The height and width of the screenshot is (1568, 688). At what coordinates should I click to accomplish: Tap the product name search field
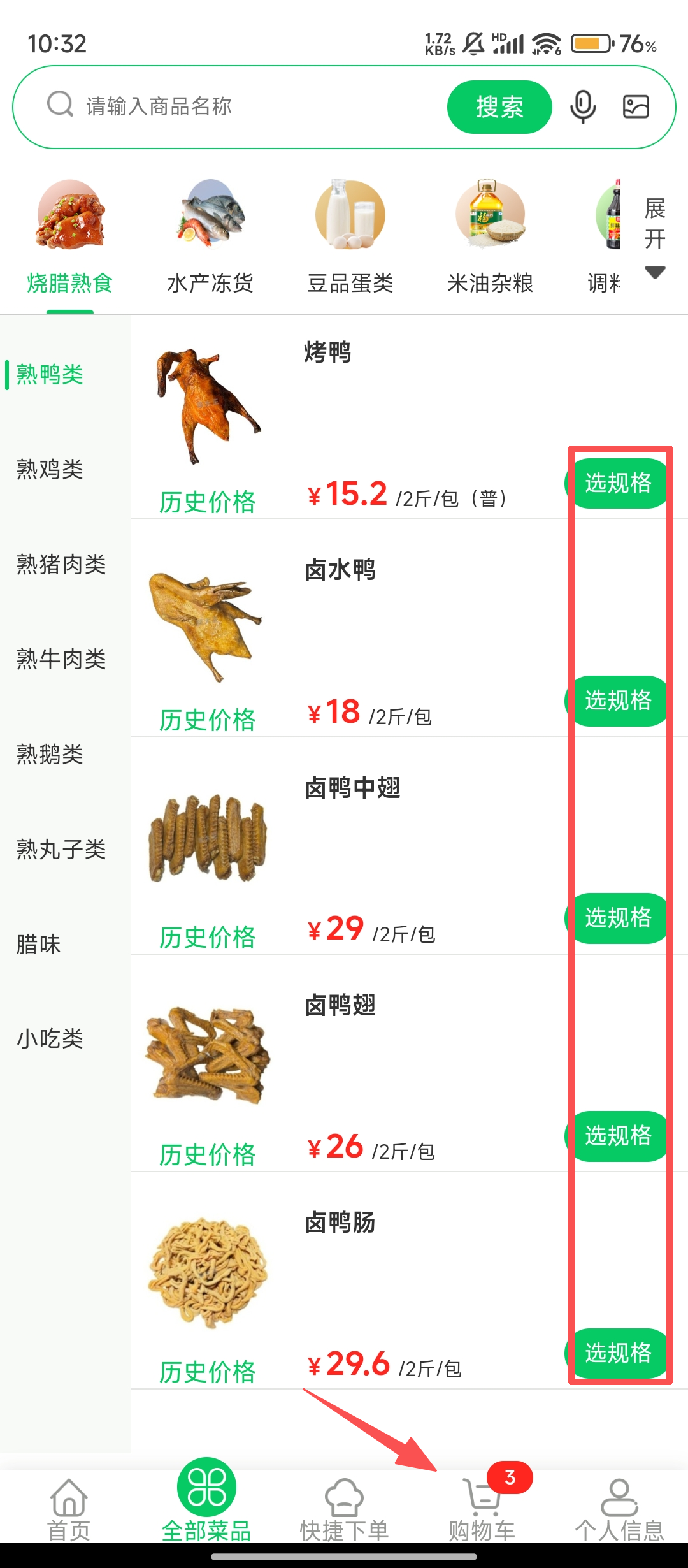[255, 106]
